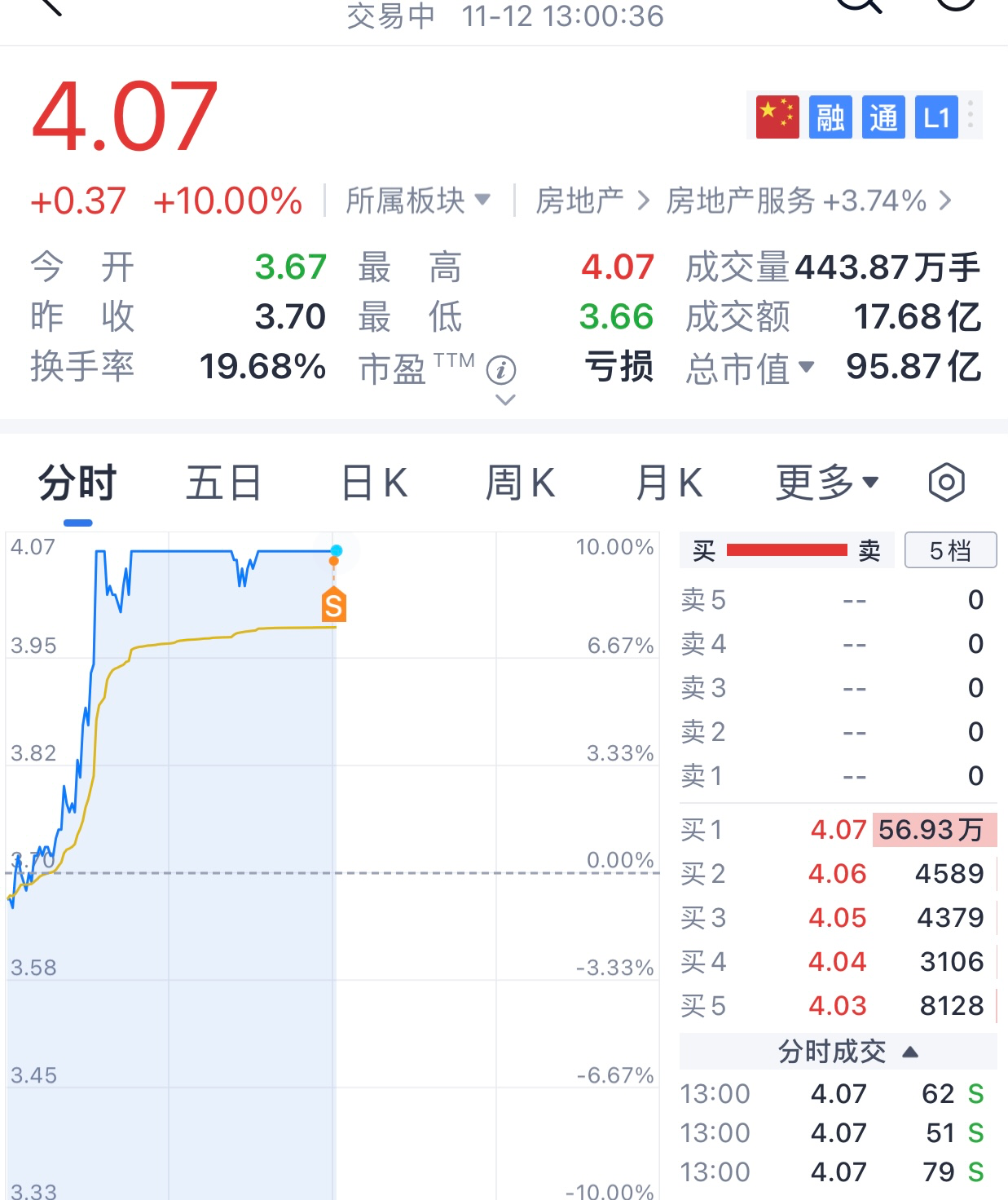Open chart settings hexagon icon
The image size is (1008, 1200).
pyautogui.click(x=946, y=483)
